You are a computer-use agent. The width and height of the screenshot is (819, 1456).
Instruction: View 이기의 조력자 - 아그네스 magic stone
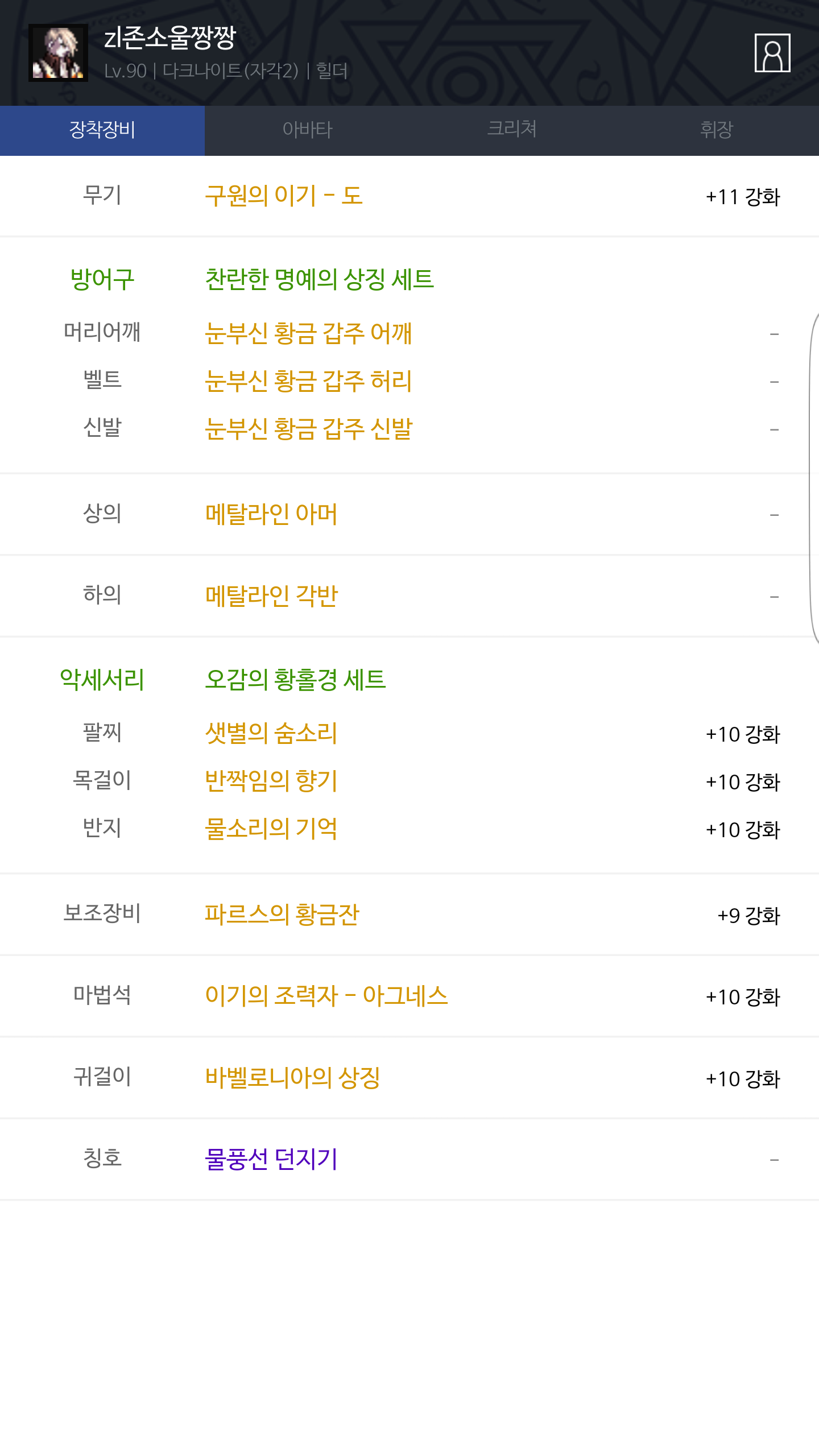click(x=326, y=996)
